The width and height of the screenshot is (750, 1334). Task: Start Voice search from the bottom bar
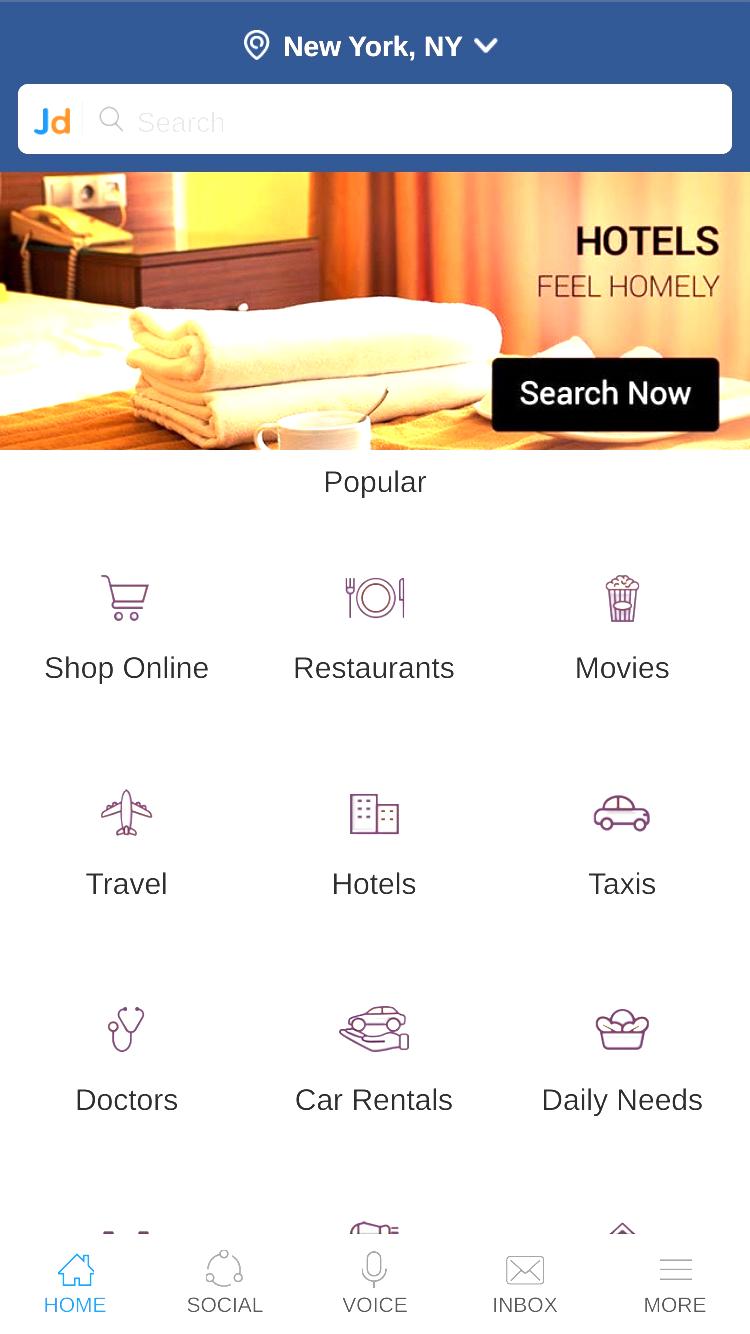(375, 1284)
